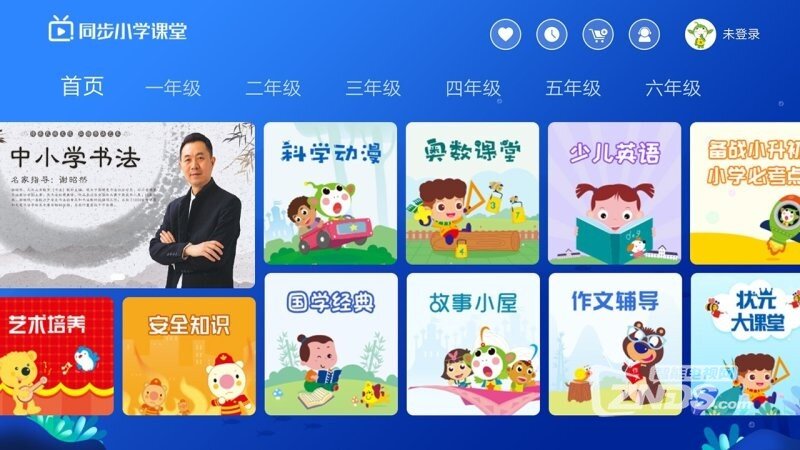800x450 pixels.
Task: Select the 二年级 tab
Action: coord(273,88)
